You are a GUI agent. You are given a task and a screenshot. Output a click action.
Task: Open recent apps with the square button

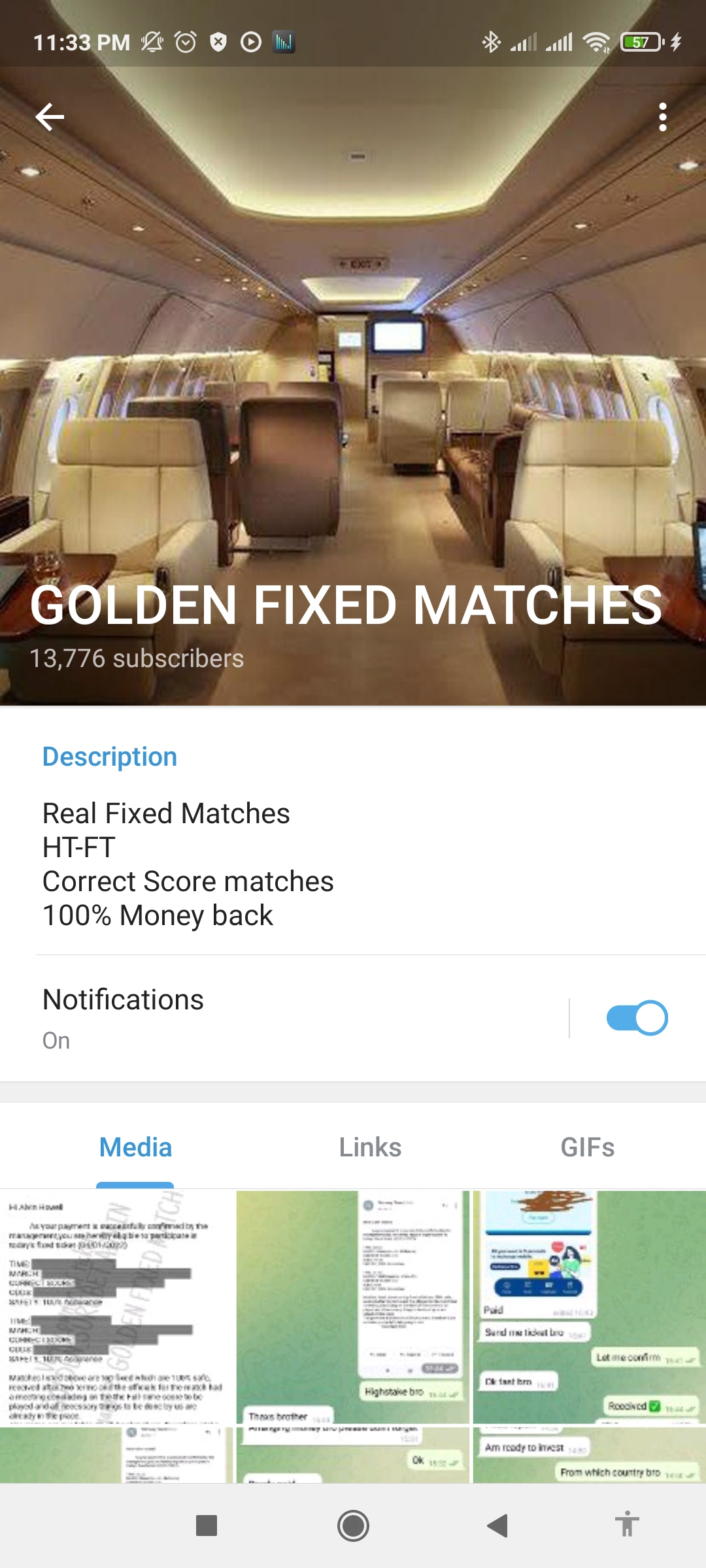click(207, 1526)
